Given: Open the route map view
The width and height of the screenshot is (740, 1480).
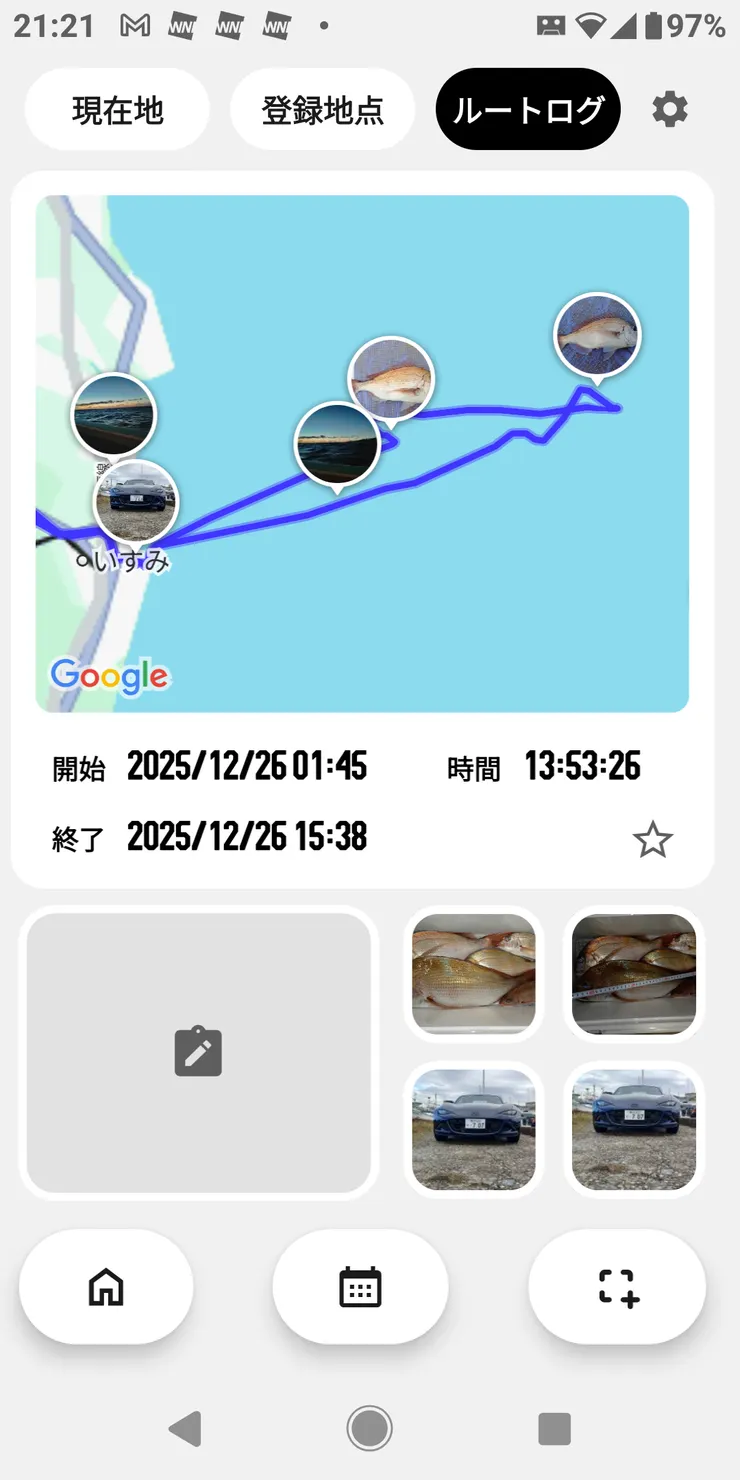Looking at the screenshot, I should [x=362, y=453].
